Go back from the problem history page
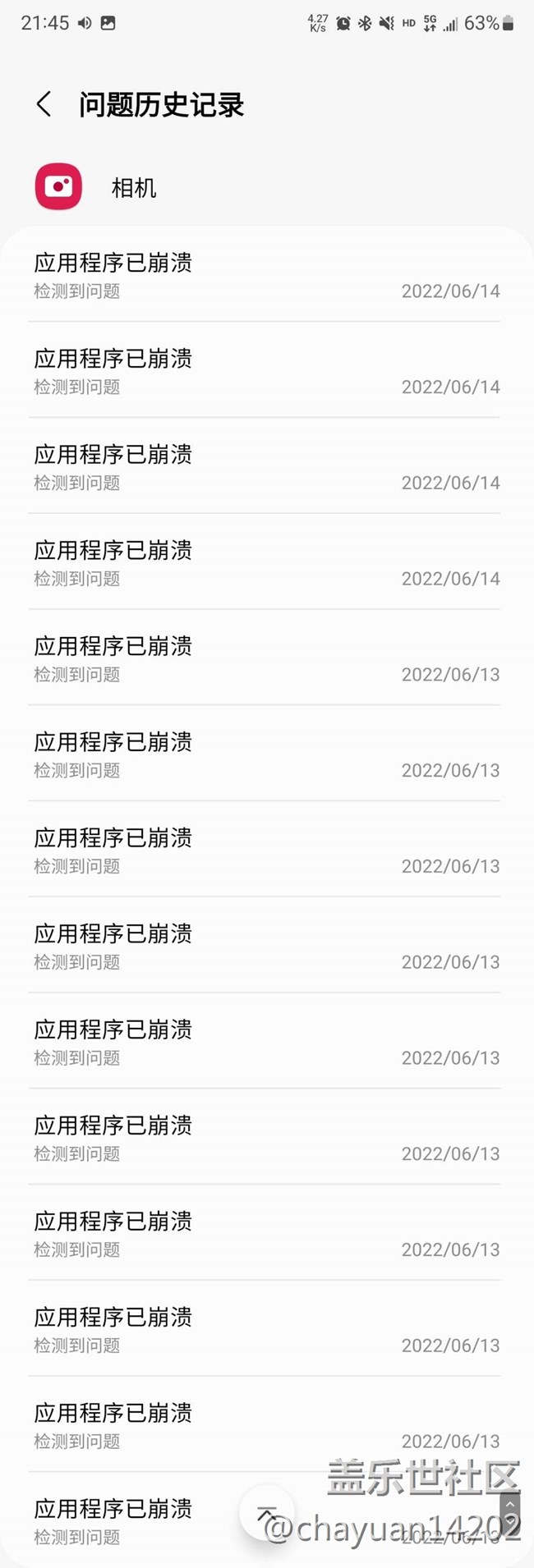 44,104
